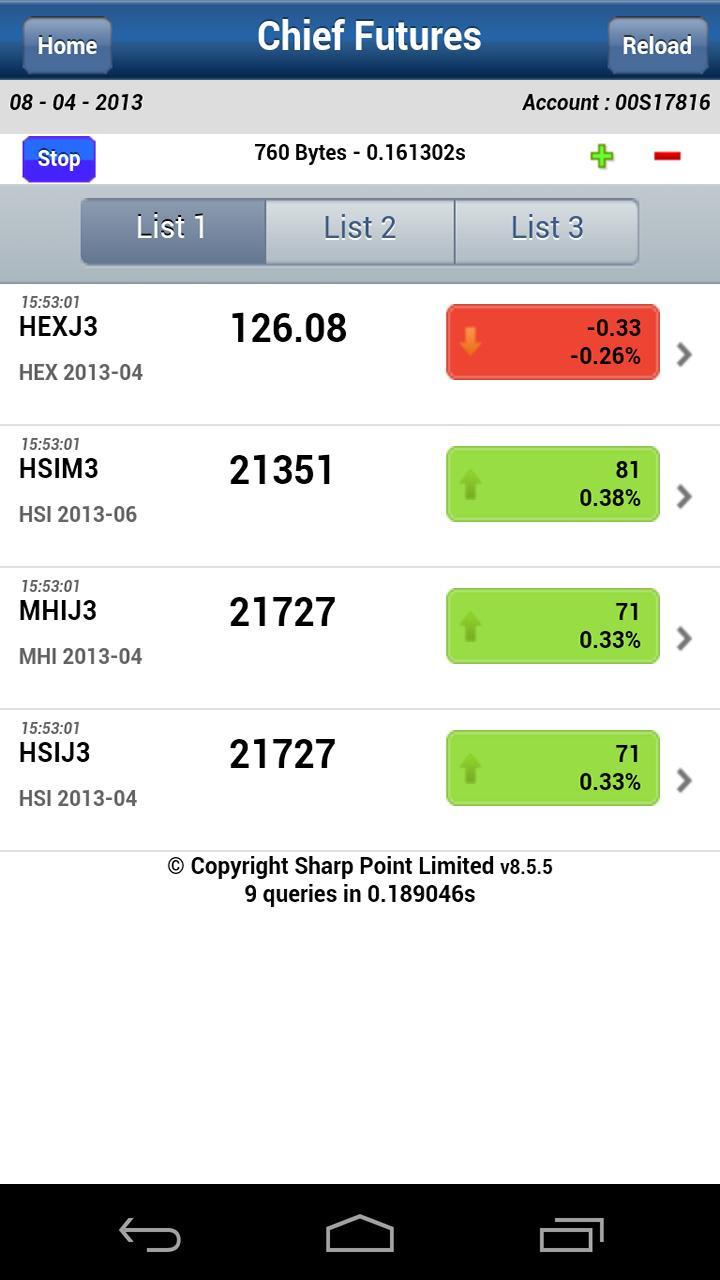View the HSIJ3 contract row
This screenshot has height=1280, width=720.
(360, 780)
